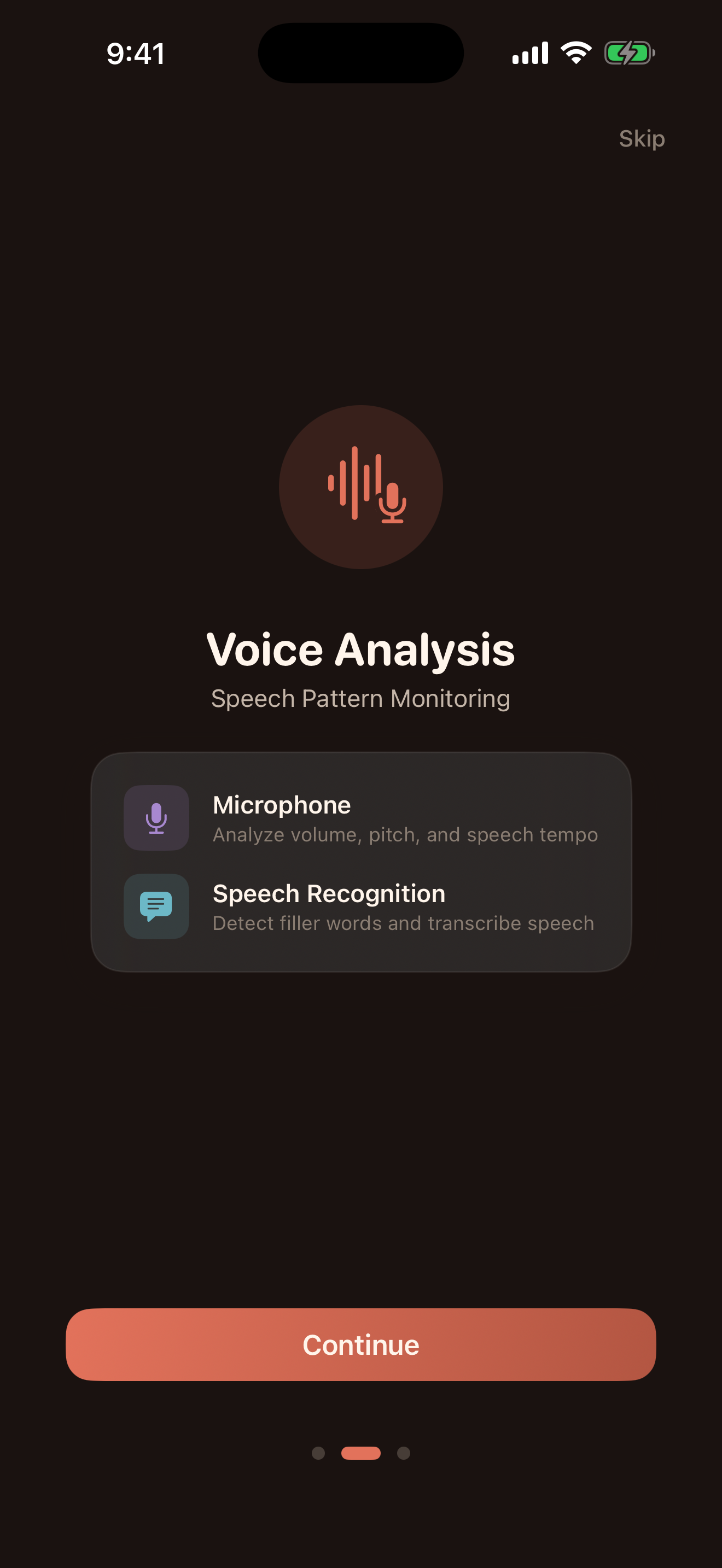Jump to the first onboarding page dot

click(x=318, y=1453)
